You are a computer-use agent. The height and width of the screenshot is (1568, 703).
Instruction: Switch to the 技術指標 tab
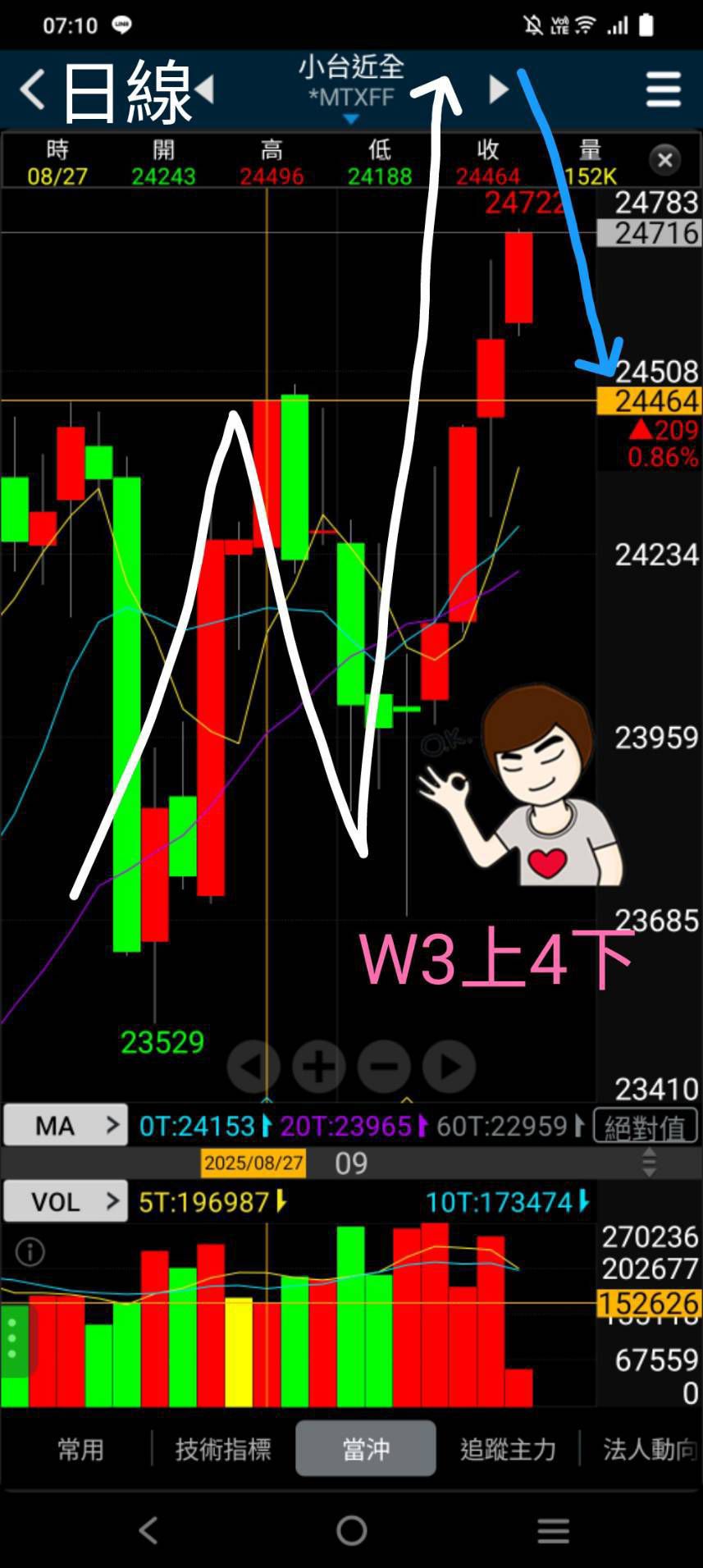(223, 1450)
